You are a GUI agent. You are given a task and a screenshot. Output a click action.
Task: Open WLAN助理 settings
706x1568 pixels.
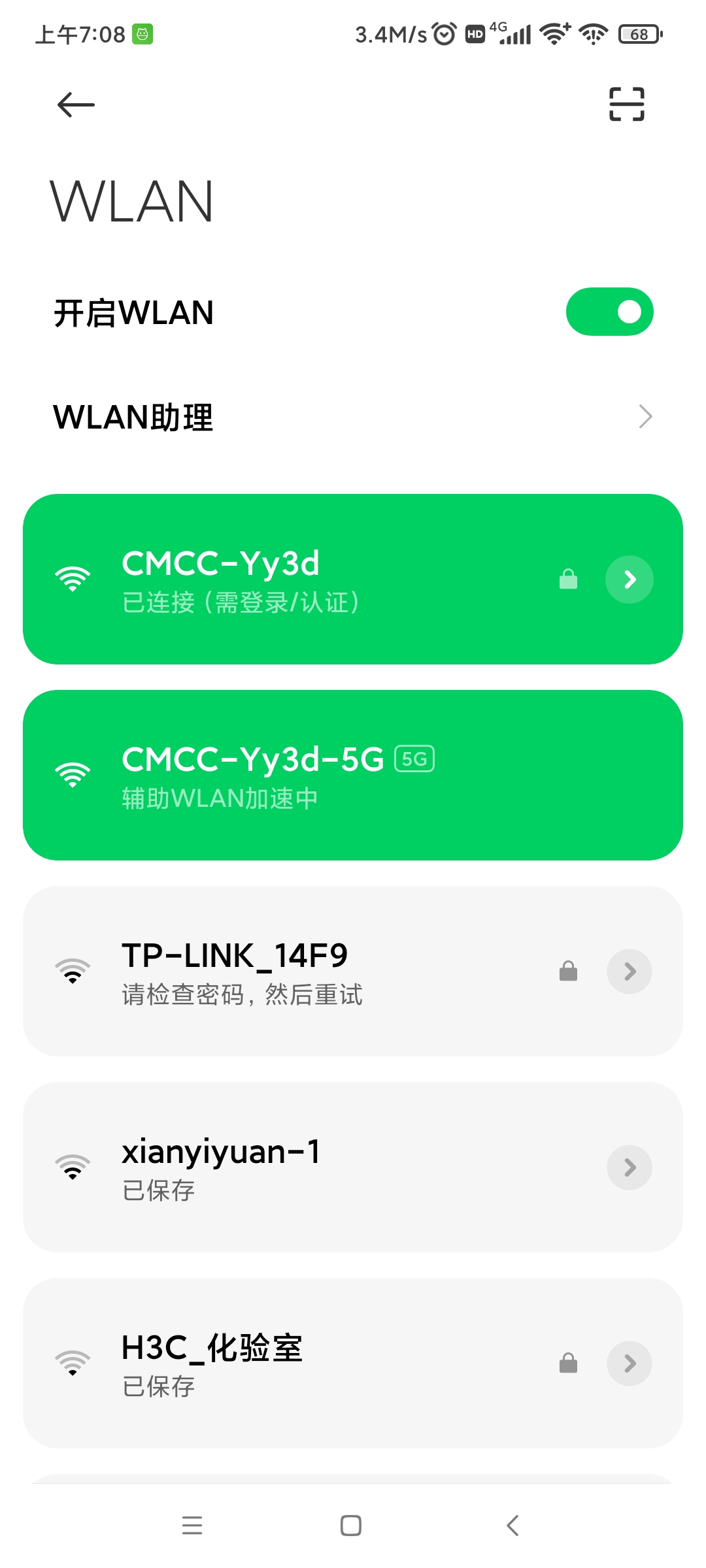click(353, 417)
